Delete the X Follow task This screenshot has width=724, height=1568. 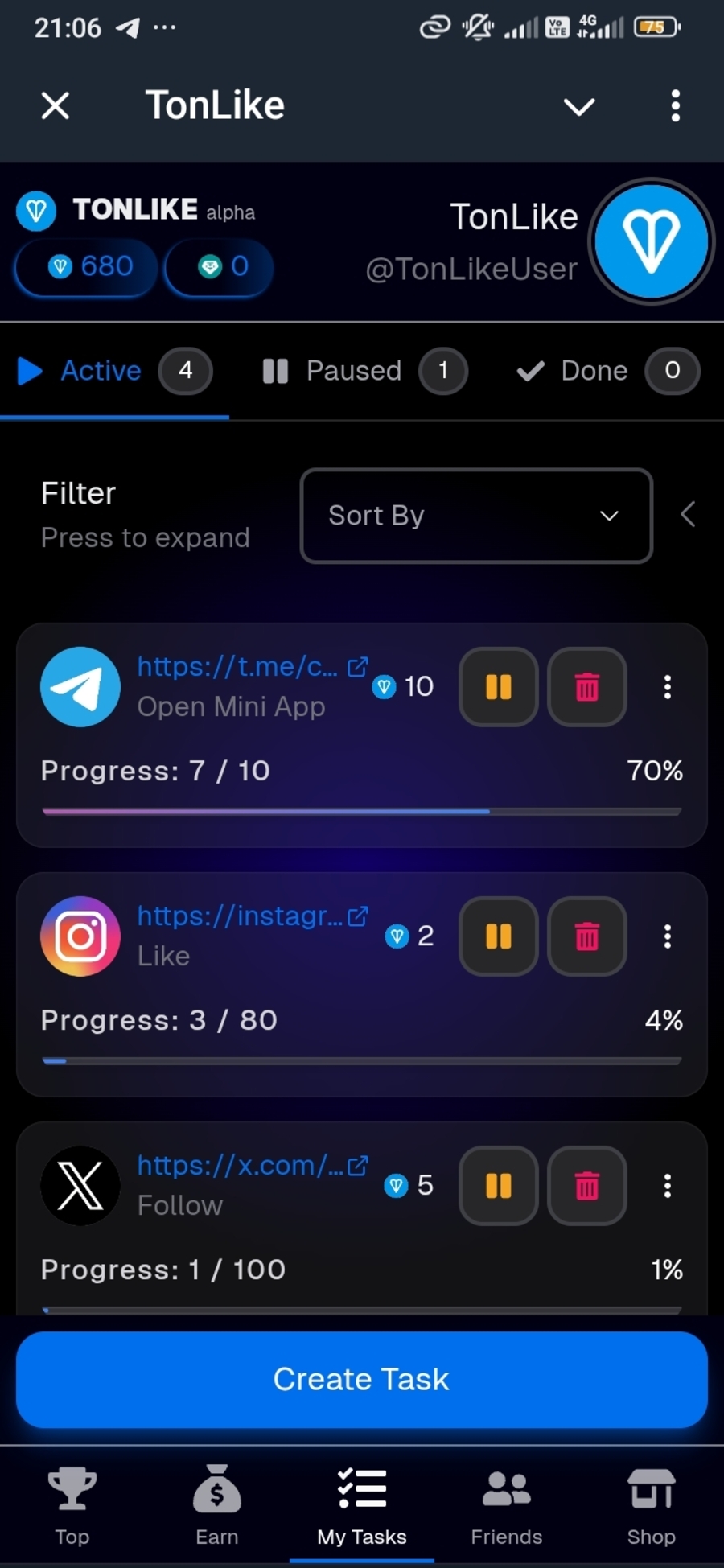[x=586, y=1186]
